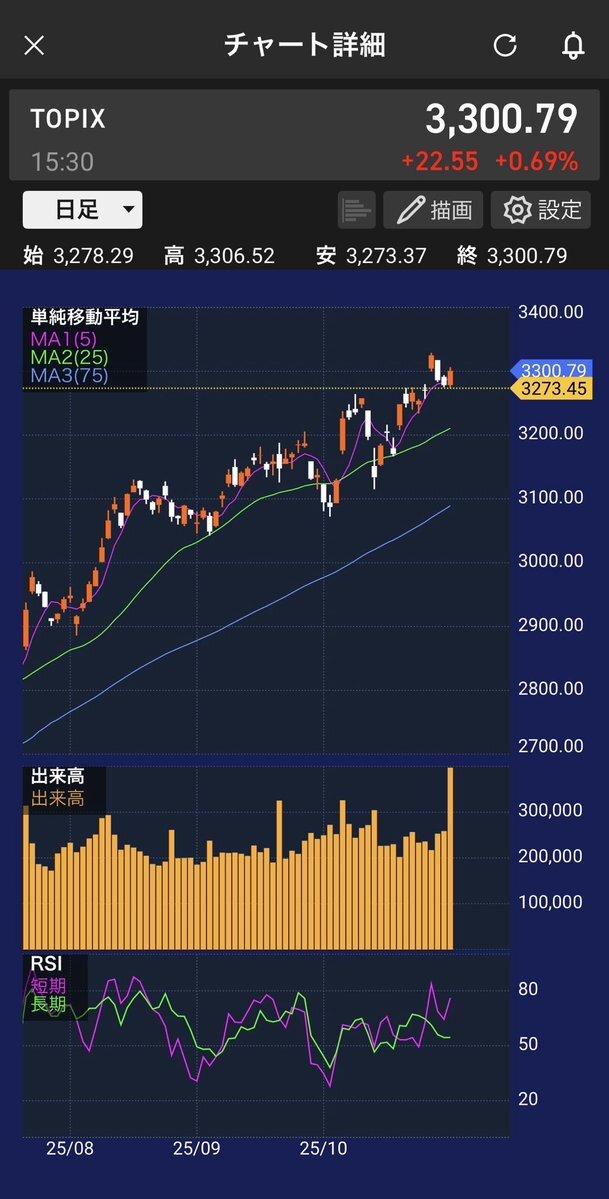Open the alert bell
The width and height of the screenshot is (609, 1199).
coord(573,45)
